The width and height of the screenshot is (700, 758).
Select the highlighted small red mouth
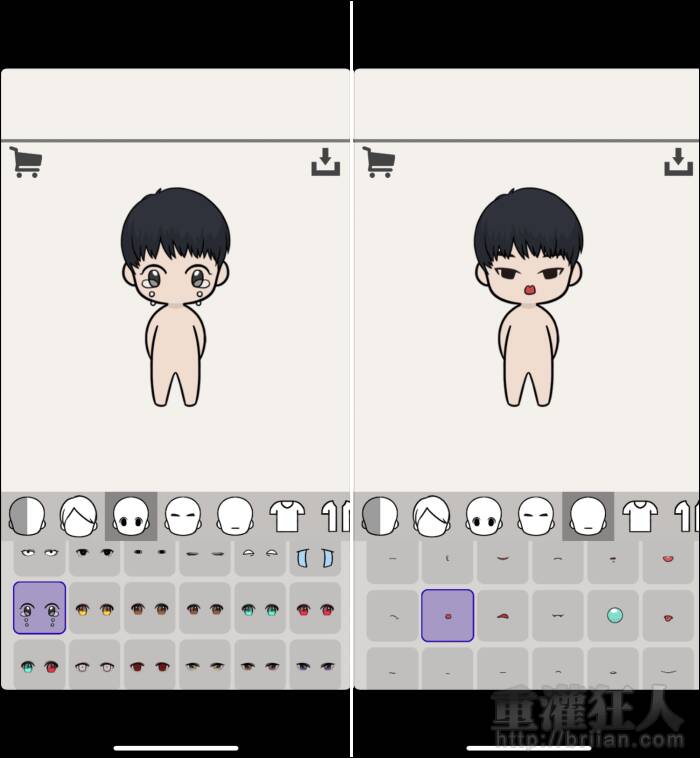click(447, 615)
